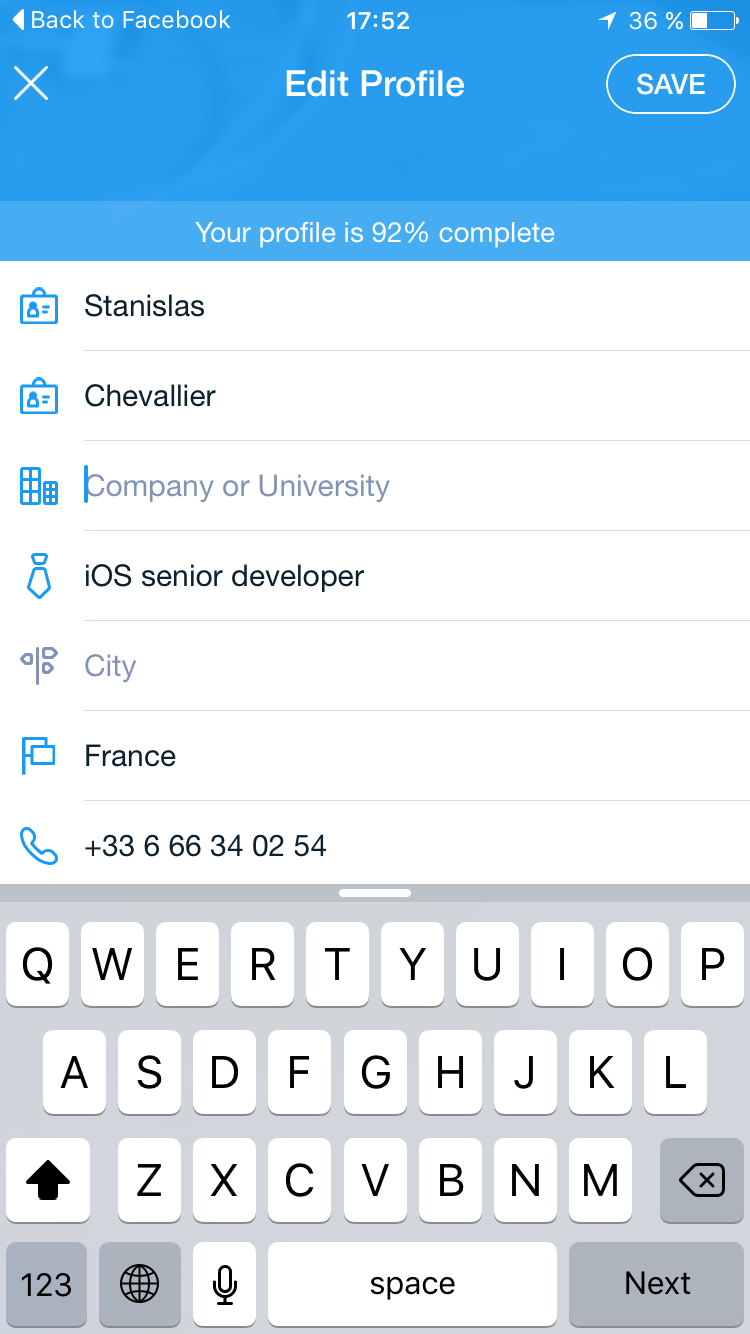
Task: Tap Next on the keyboard
Action: [x=657, y=1283]
